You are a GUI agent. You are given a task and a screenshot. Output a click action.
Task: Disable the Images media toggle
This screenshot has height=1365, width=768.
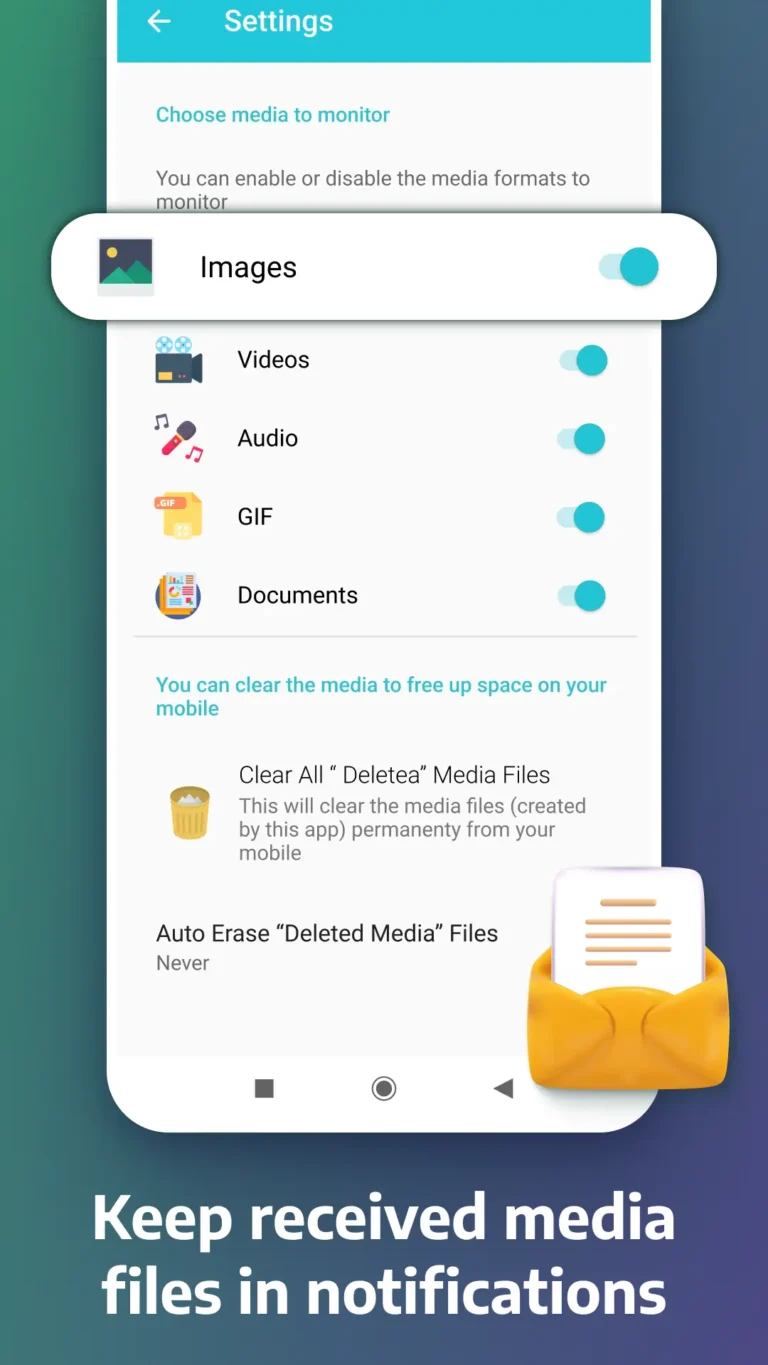627,266
